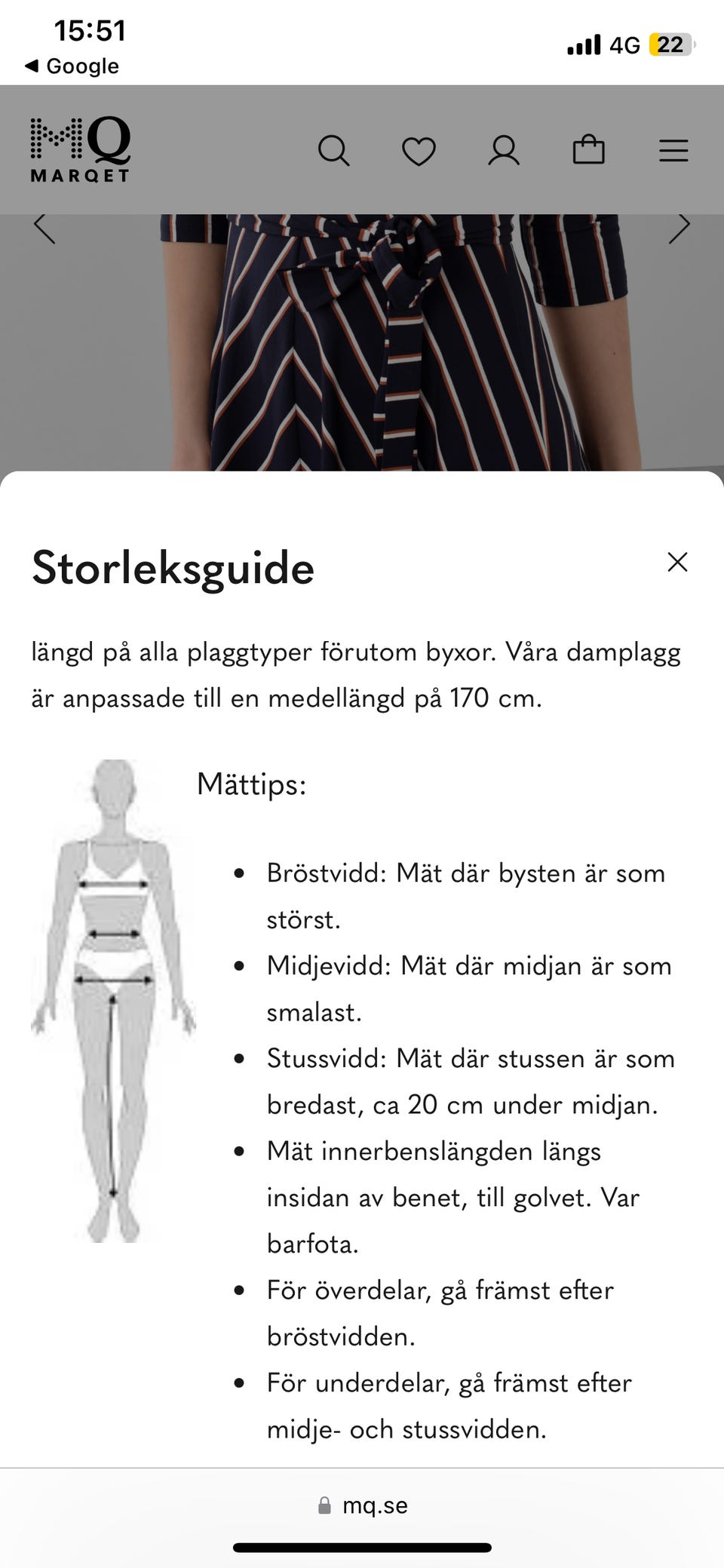Tap the home indicator bar
This screenshot has height=1568, width=724.
pos(362,1545)
